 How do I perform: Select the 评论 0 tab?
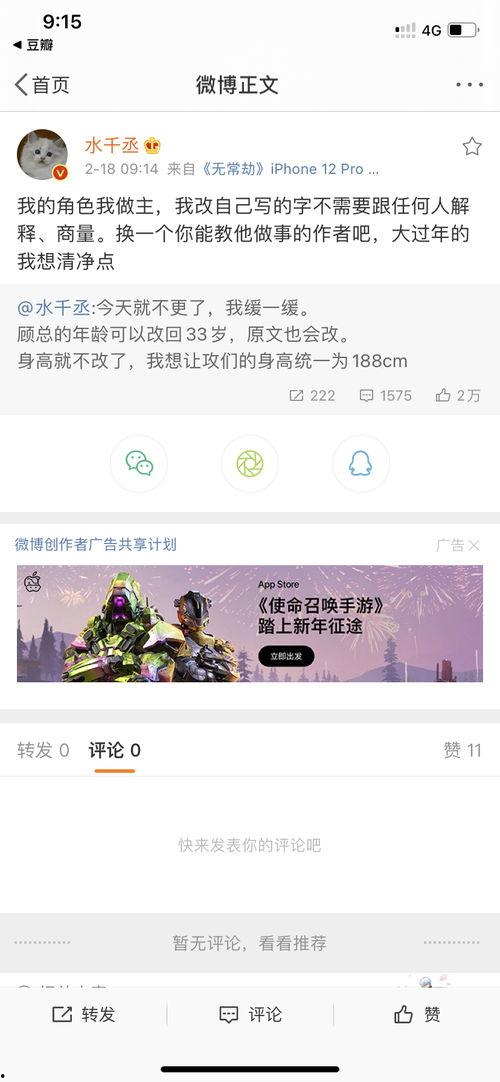click(x=114, y=750)
